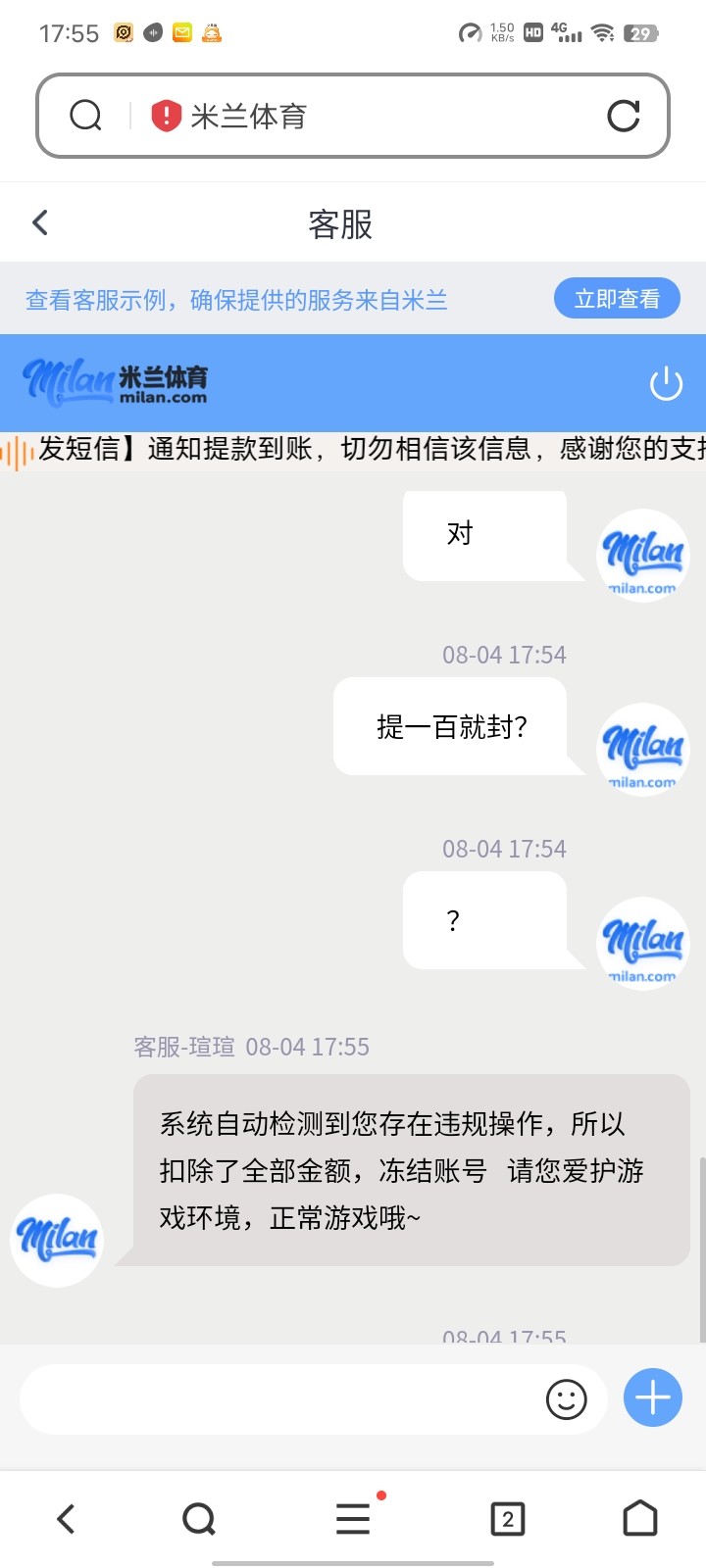Open the site security warning shield
706x1568 pixels.
pyautogui.click(x=166, y=116)
